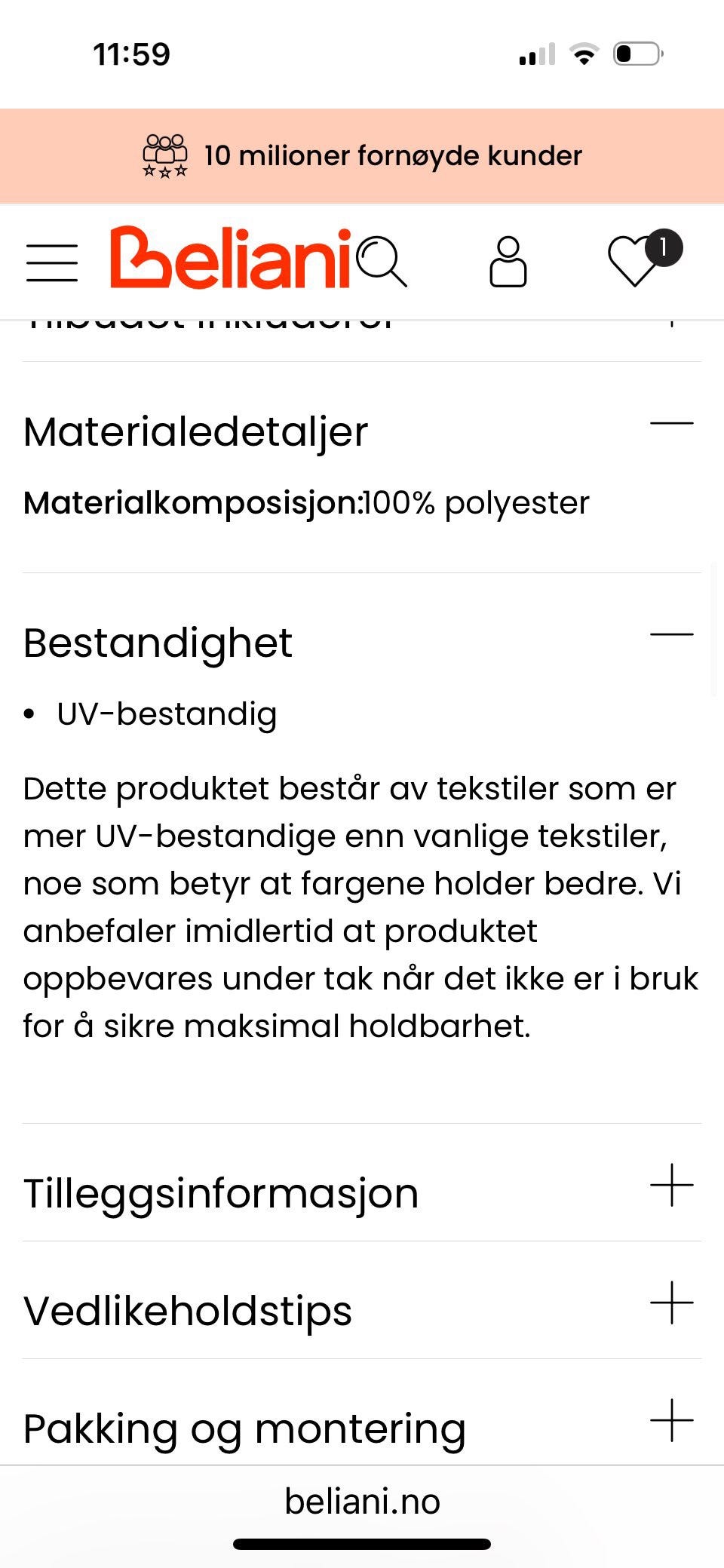The width and height of the screenshot is (724, 1568).
Task: Select the Bestandighet heading
Action: pos(158,643)
